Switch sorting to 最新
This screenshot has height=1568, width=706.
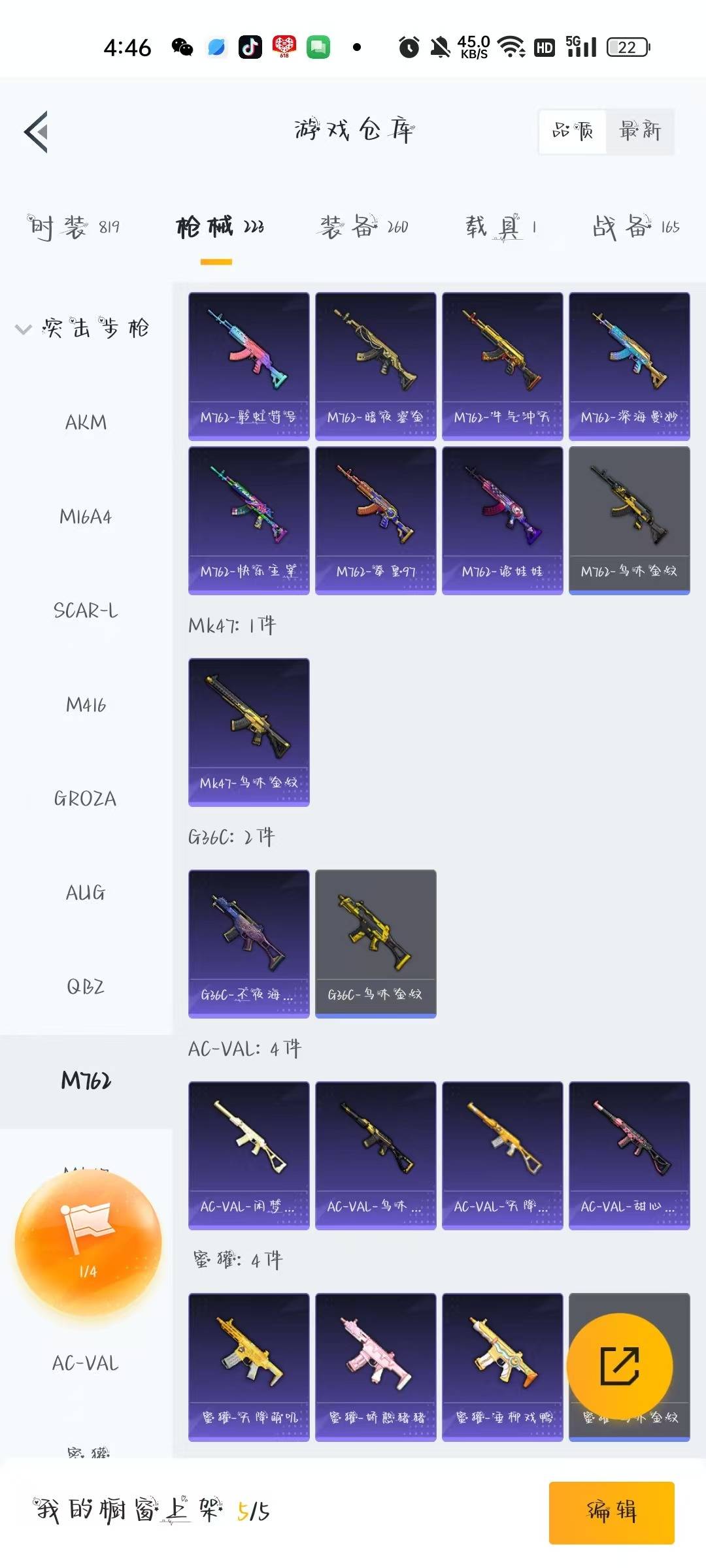[639, 132]
